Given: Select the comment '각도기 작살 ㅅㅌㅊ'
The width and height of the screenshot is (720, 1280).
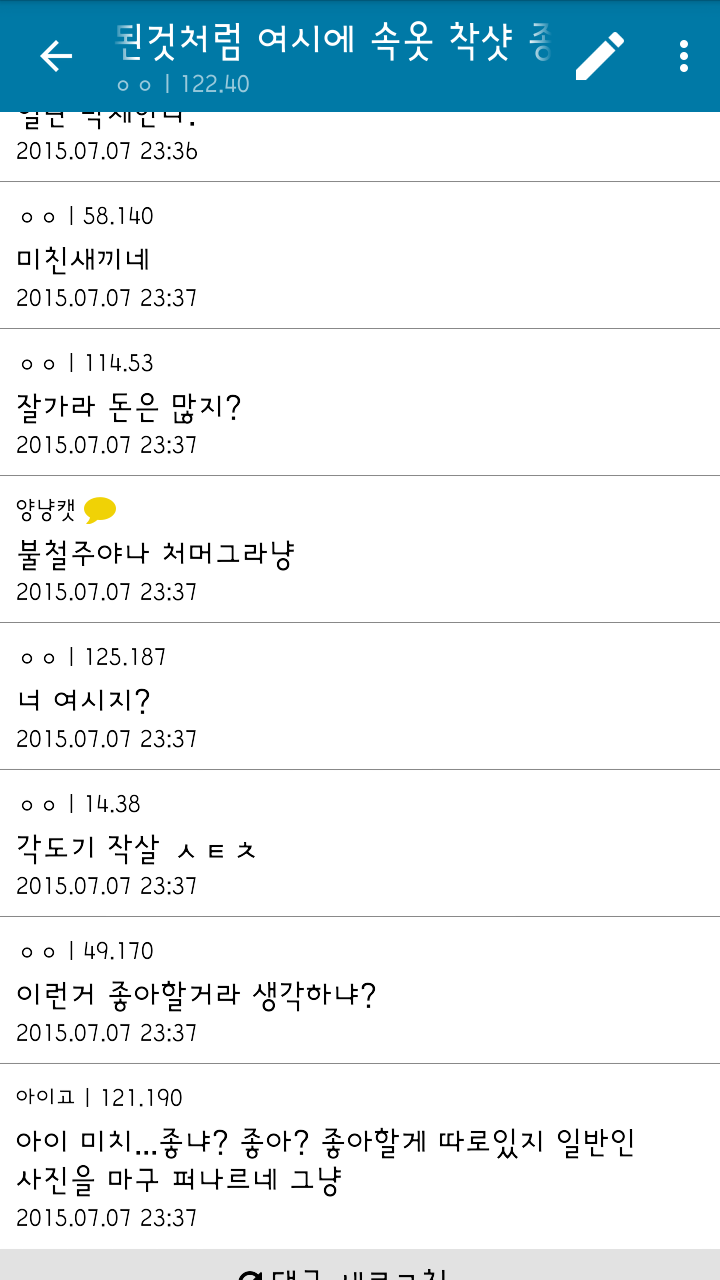Looking at the screenshot, I should coord(360,844).
